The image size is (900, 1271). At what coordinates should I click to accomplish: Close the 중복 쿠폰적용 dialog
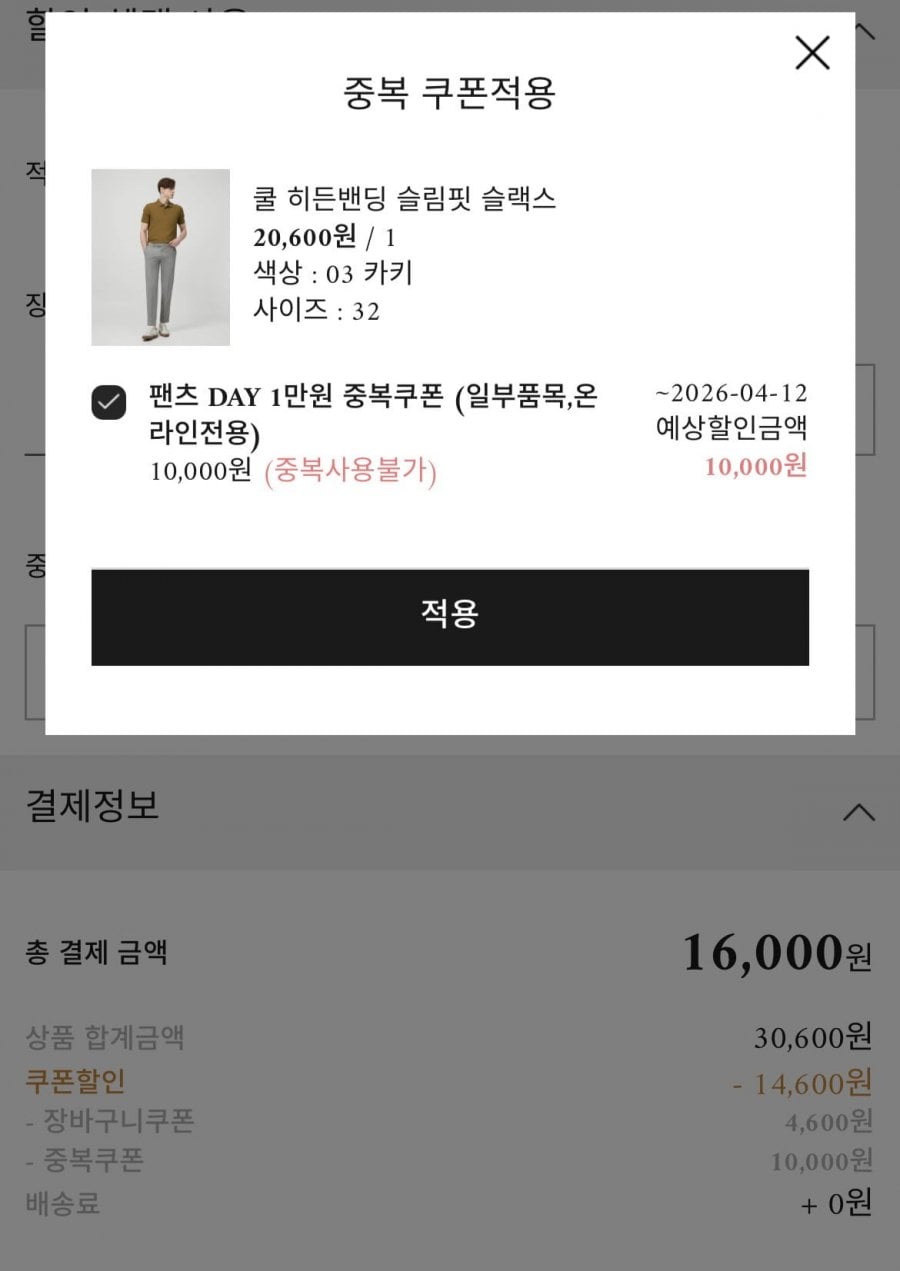812,53
